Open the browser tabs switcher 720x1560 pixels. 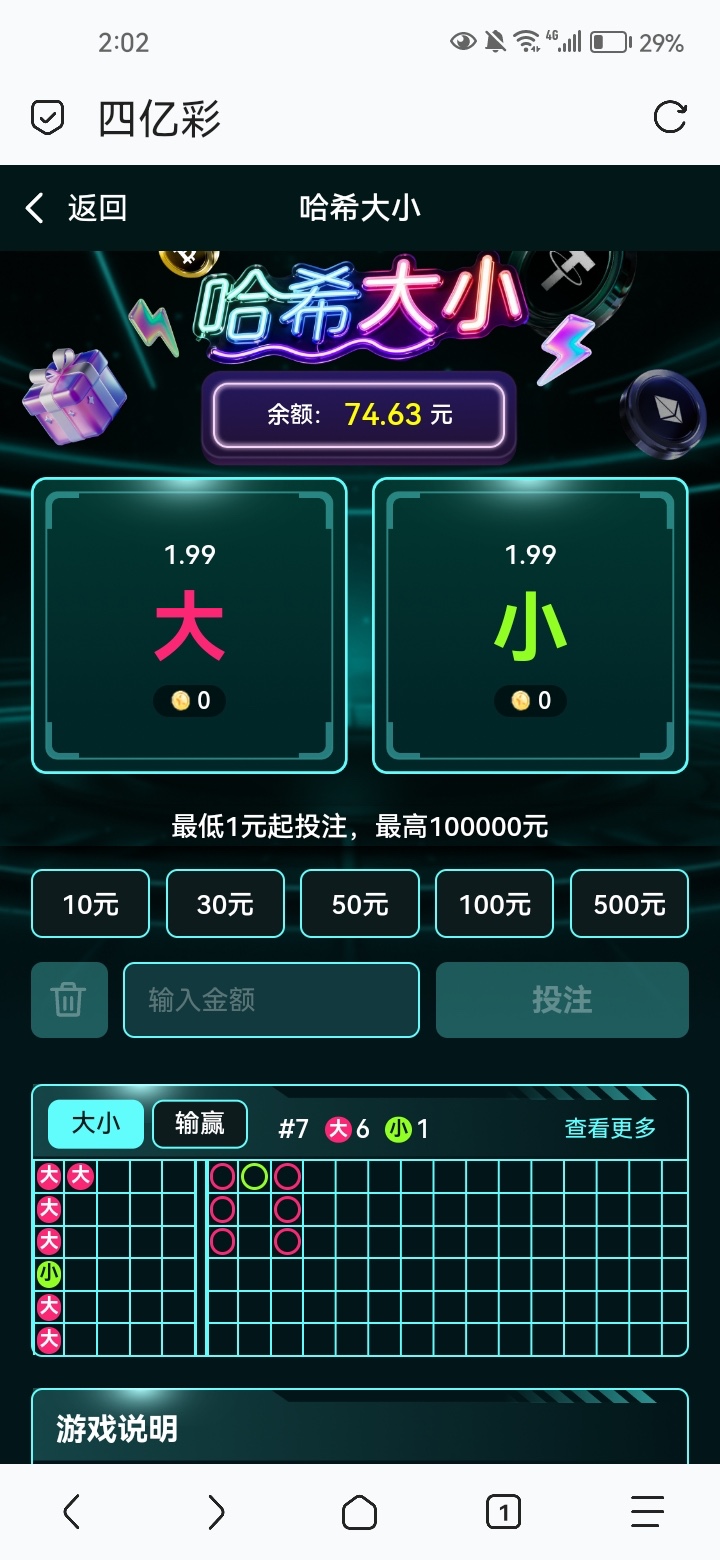(x=503, y=1512)
